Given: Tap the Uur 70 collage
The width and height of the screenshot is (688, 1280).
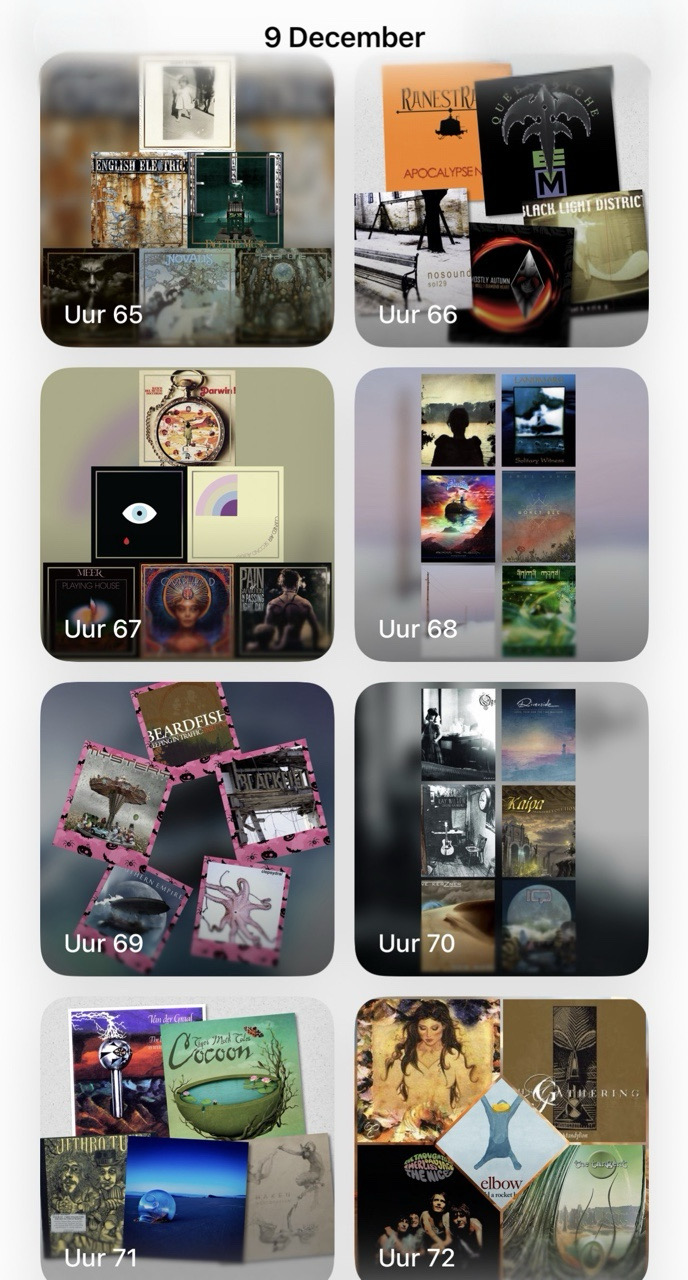Looking at the screenshot, I should pos(501,828).
